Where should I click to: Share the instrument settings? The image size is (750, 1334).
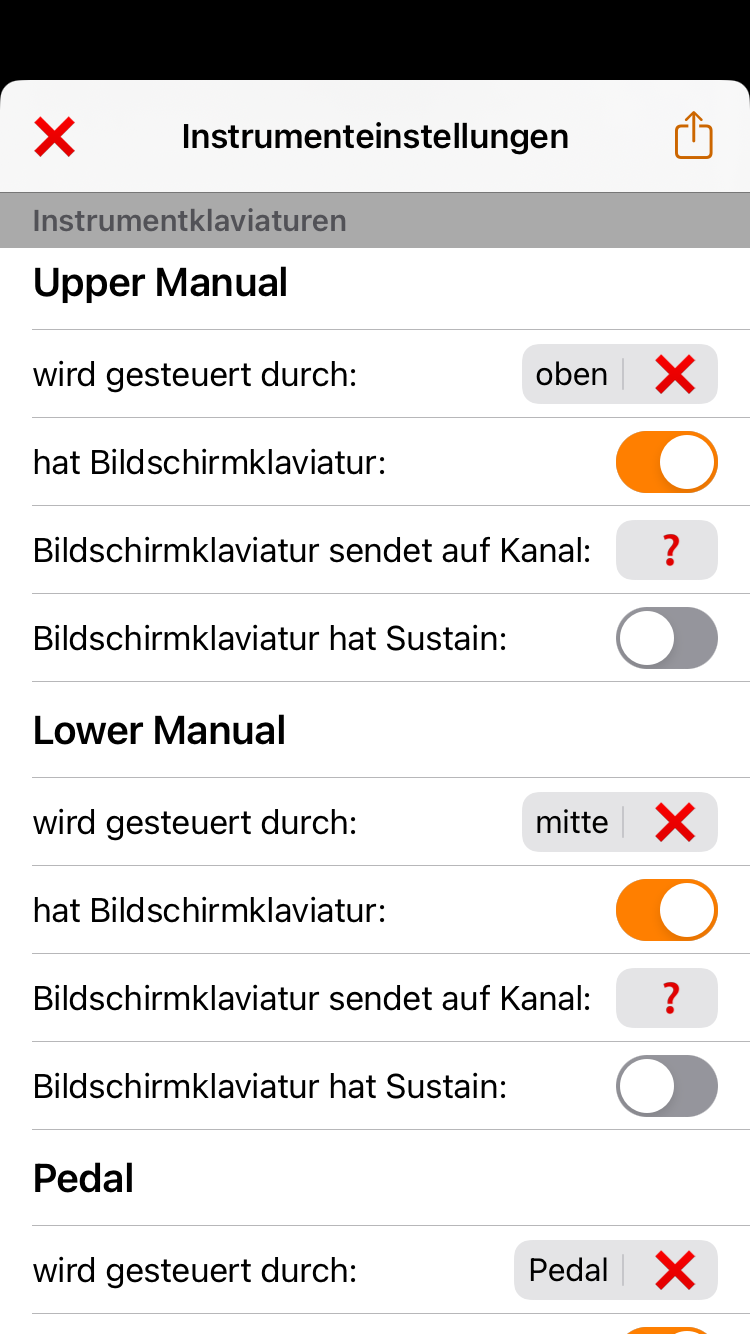(x=693, y=136)
